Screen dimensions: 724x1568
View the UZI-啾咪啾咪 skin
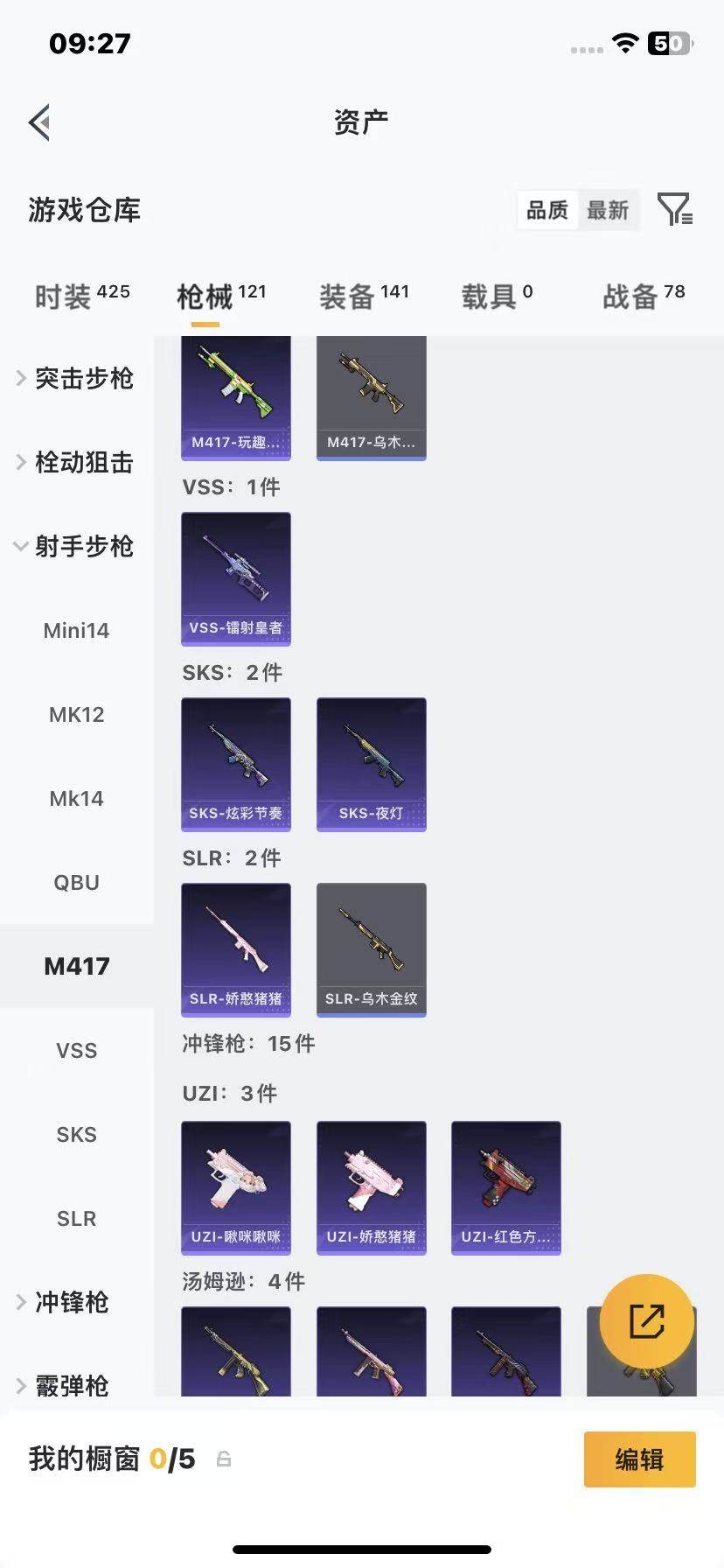click(236, 1188)
